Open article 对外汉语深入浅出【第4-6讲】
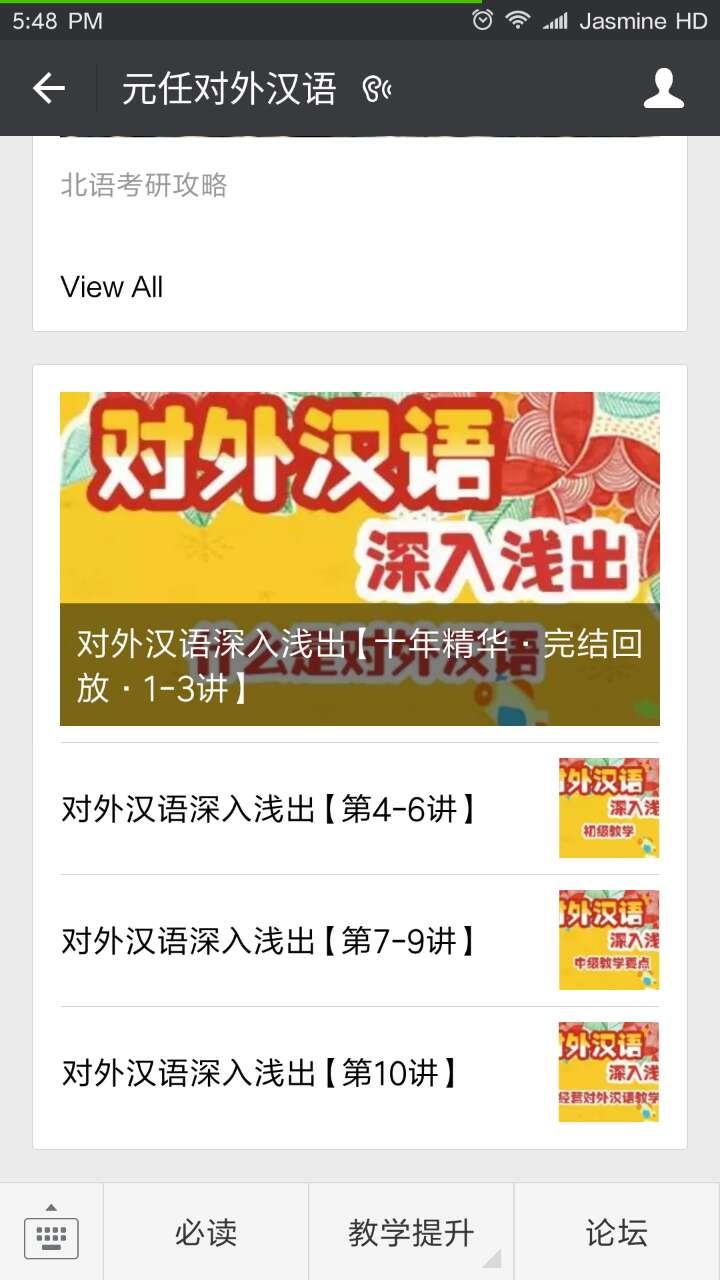Viewport: 720px width, 1280px height. tap(360, 808)
